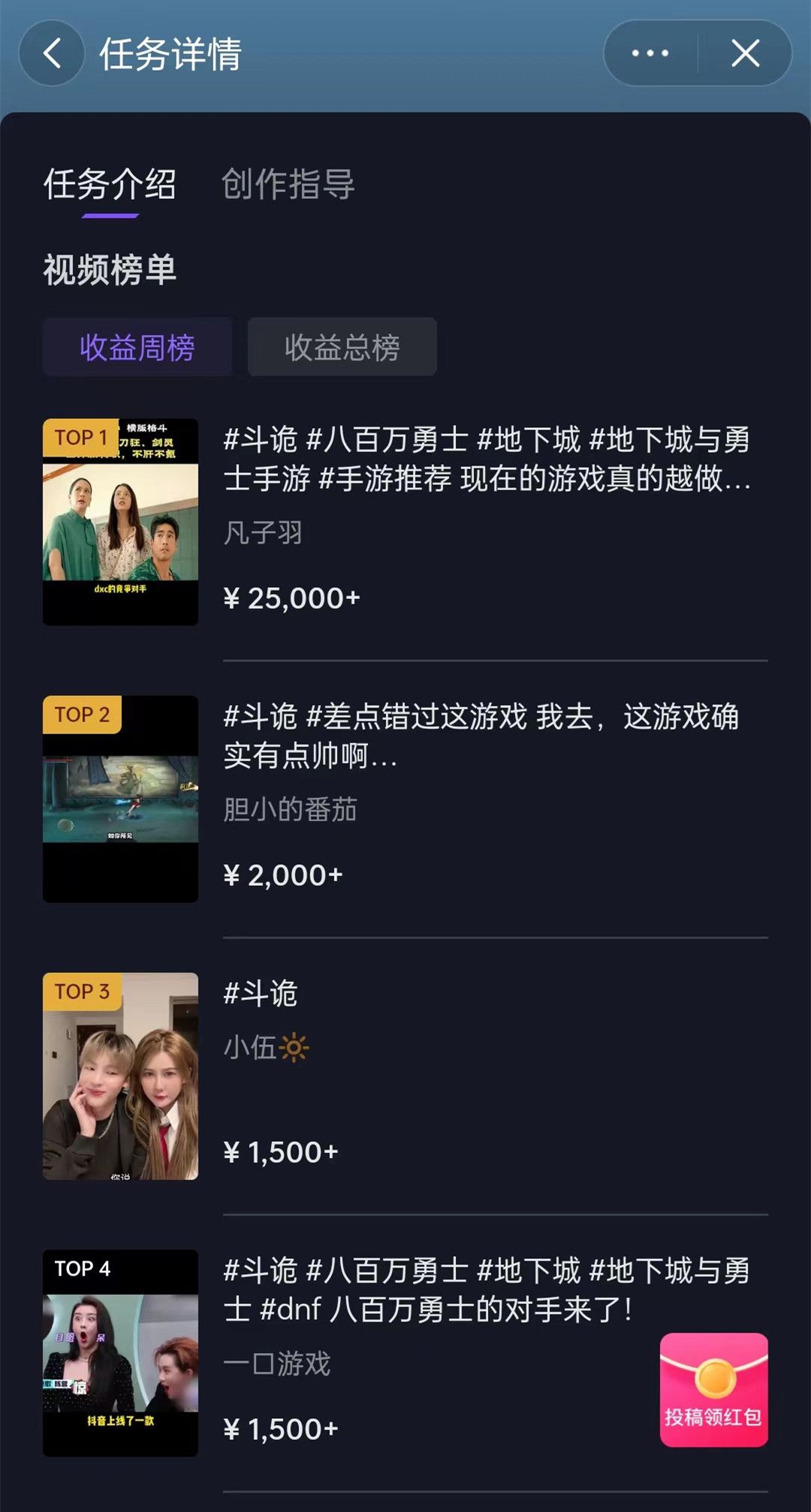Open TOP 3 video by 小伍
Viewport: 811px width, 1512px height.
(x=121, y=1076)
